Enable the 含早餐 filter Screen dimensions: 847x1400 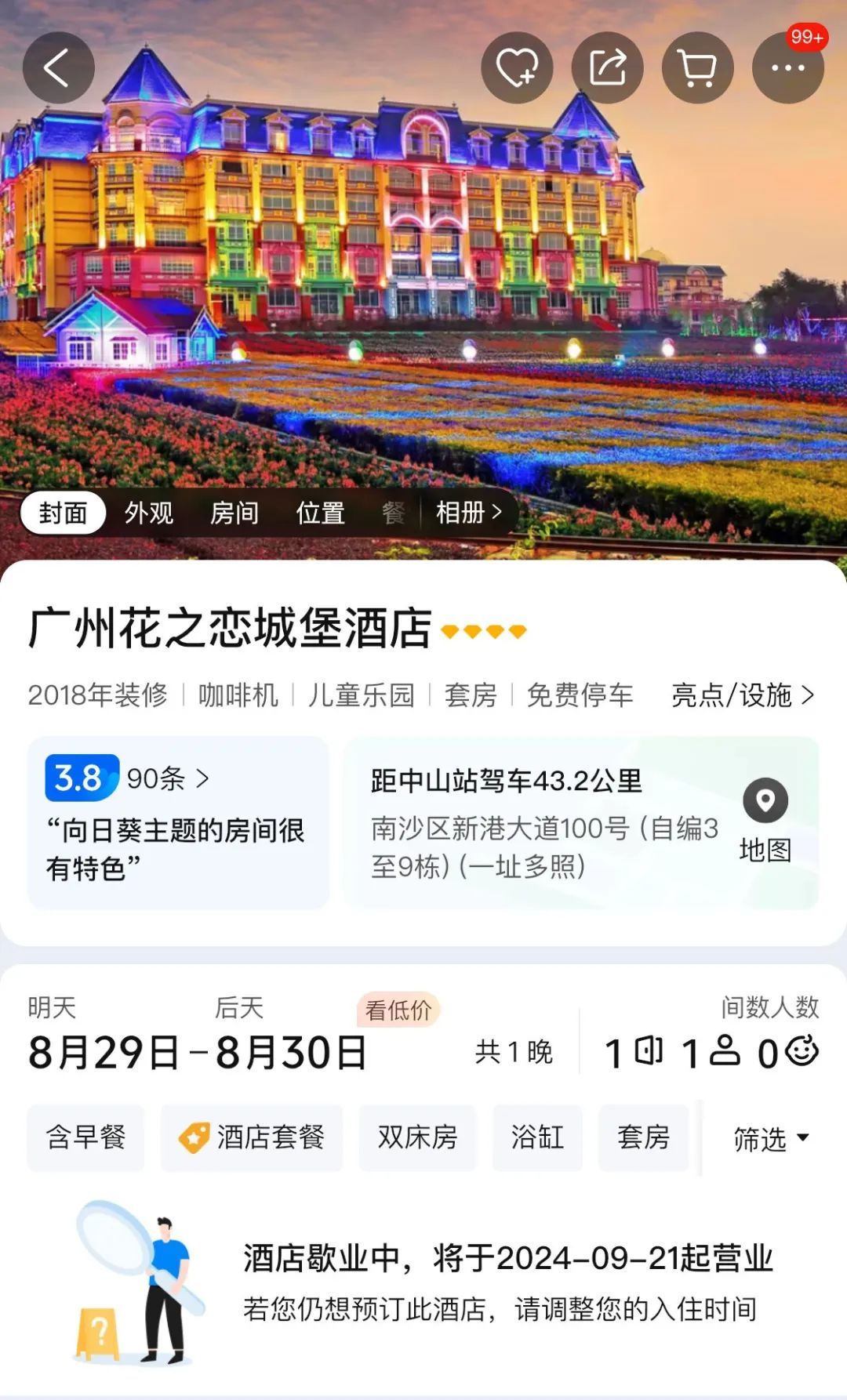pos(85,1138)
